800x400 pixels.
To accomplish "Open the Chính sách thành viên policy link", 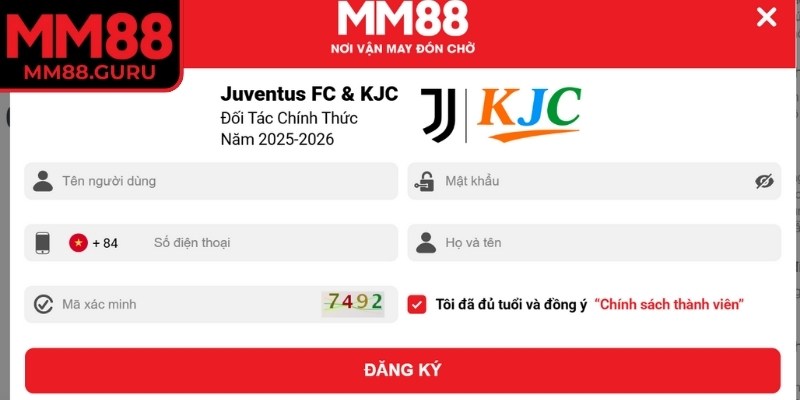I will click(x=669, y=304).
